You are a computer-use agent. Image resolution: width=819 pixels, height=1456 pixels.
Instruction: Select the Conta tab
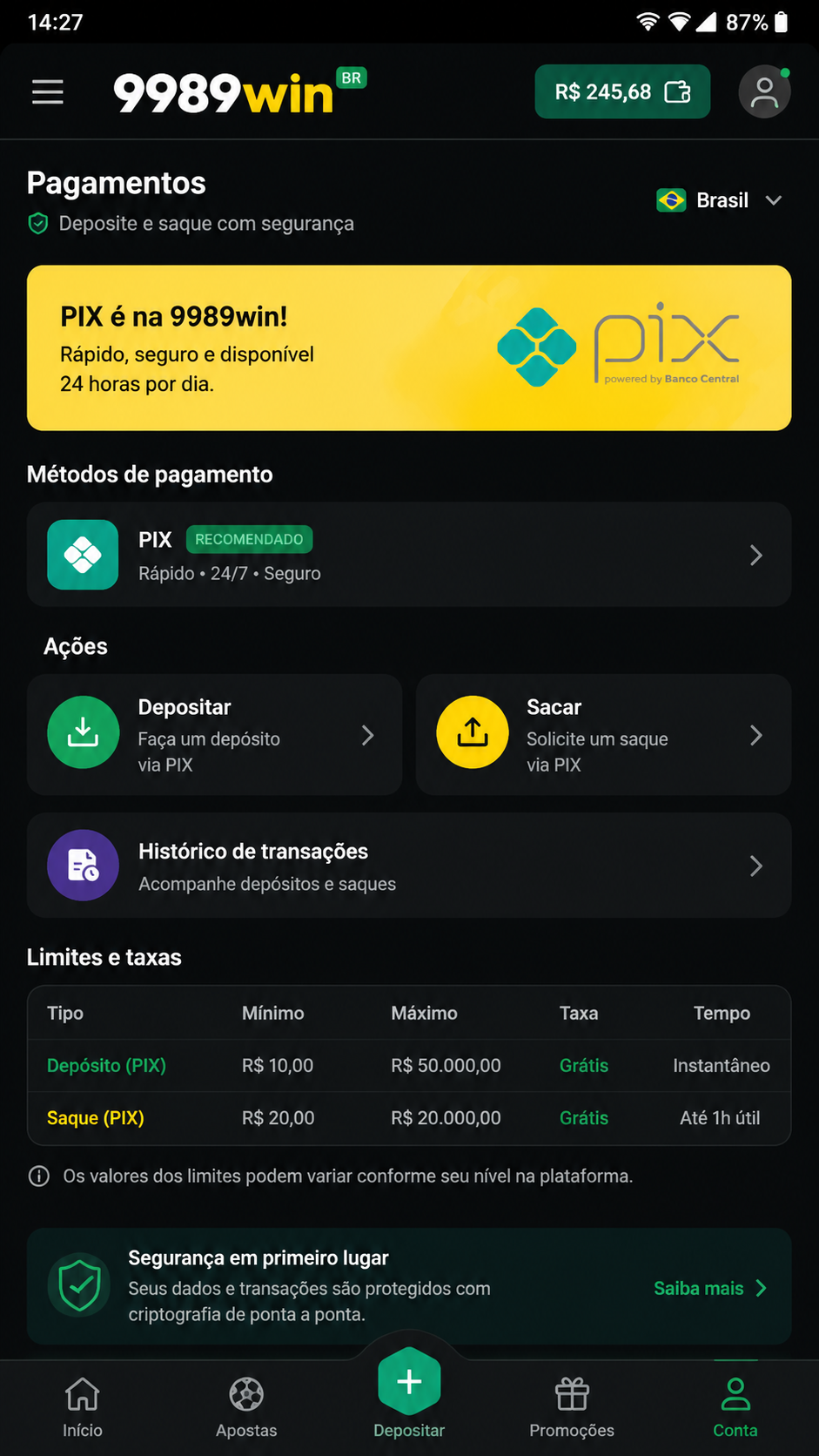coord(735,1407)
